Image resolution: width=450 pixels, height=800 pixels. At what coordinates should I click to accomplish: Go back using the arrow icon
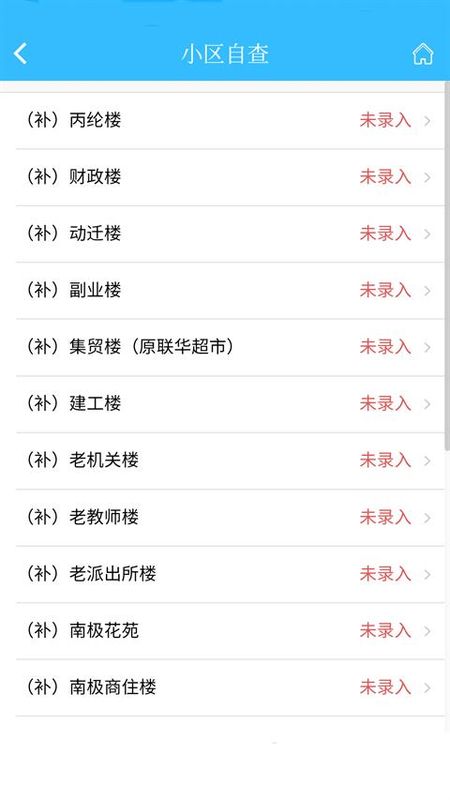tap(20, 54)
